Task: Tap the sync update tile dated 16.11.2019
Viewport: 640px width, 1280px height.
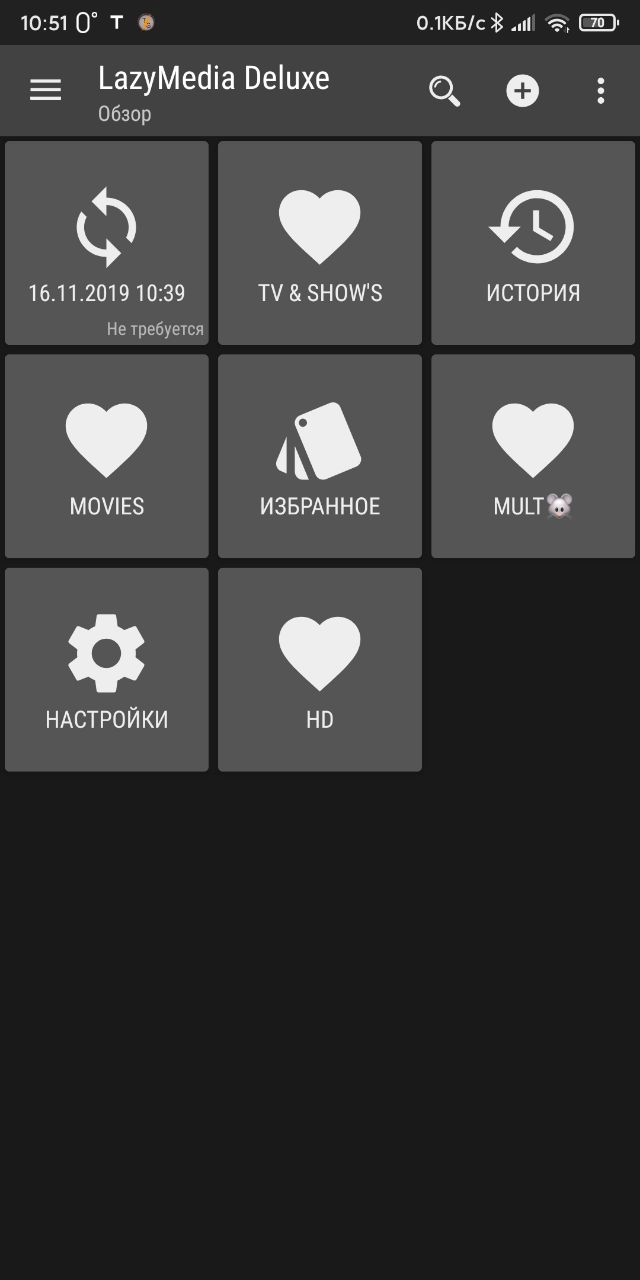Action: 107,243
